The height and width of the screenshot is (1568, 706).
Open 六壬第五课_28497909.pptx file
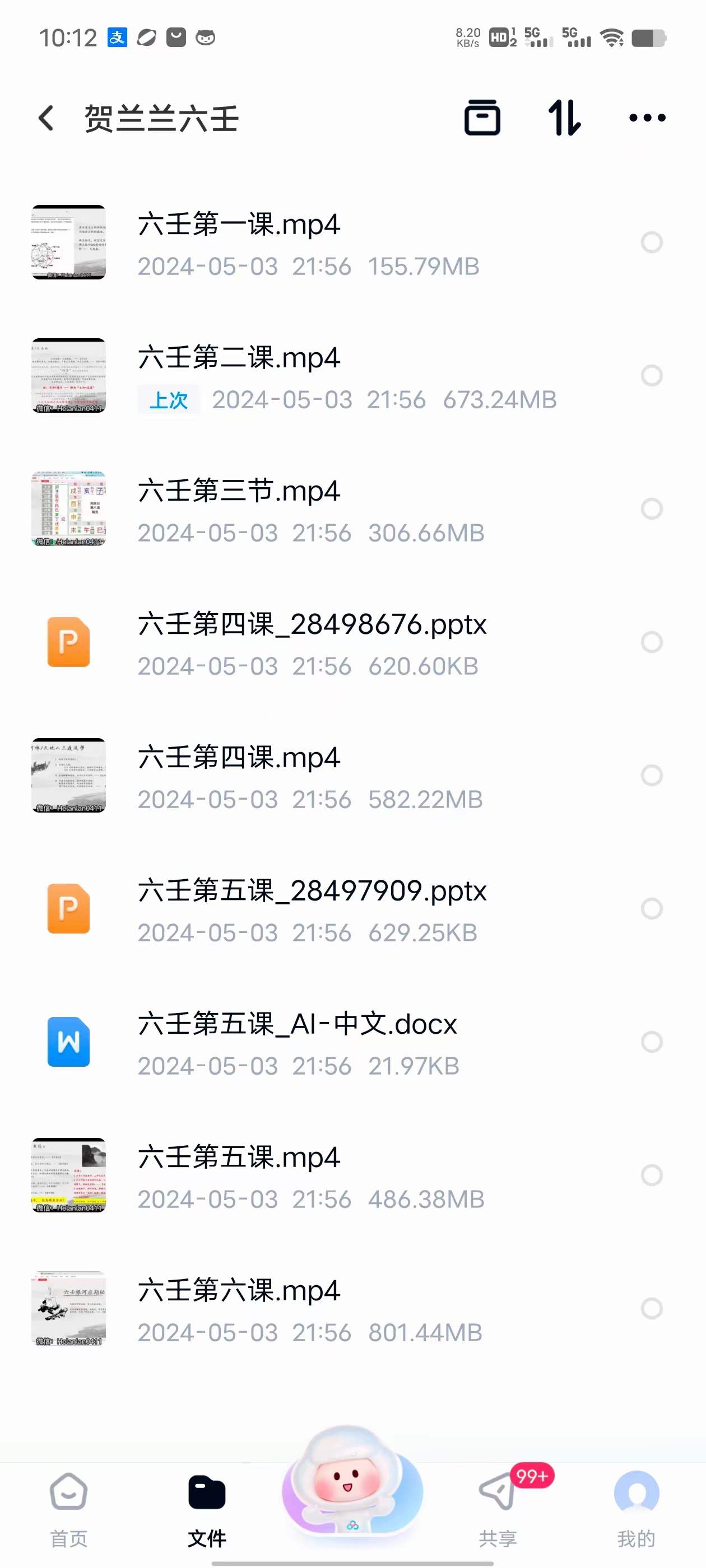coord(352,909)
